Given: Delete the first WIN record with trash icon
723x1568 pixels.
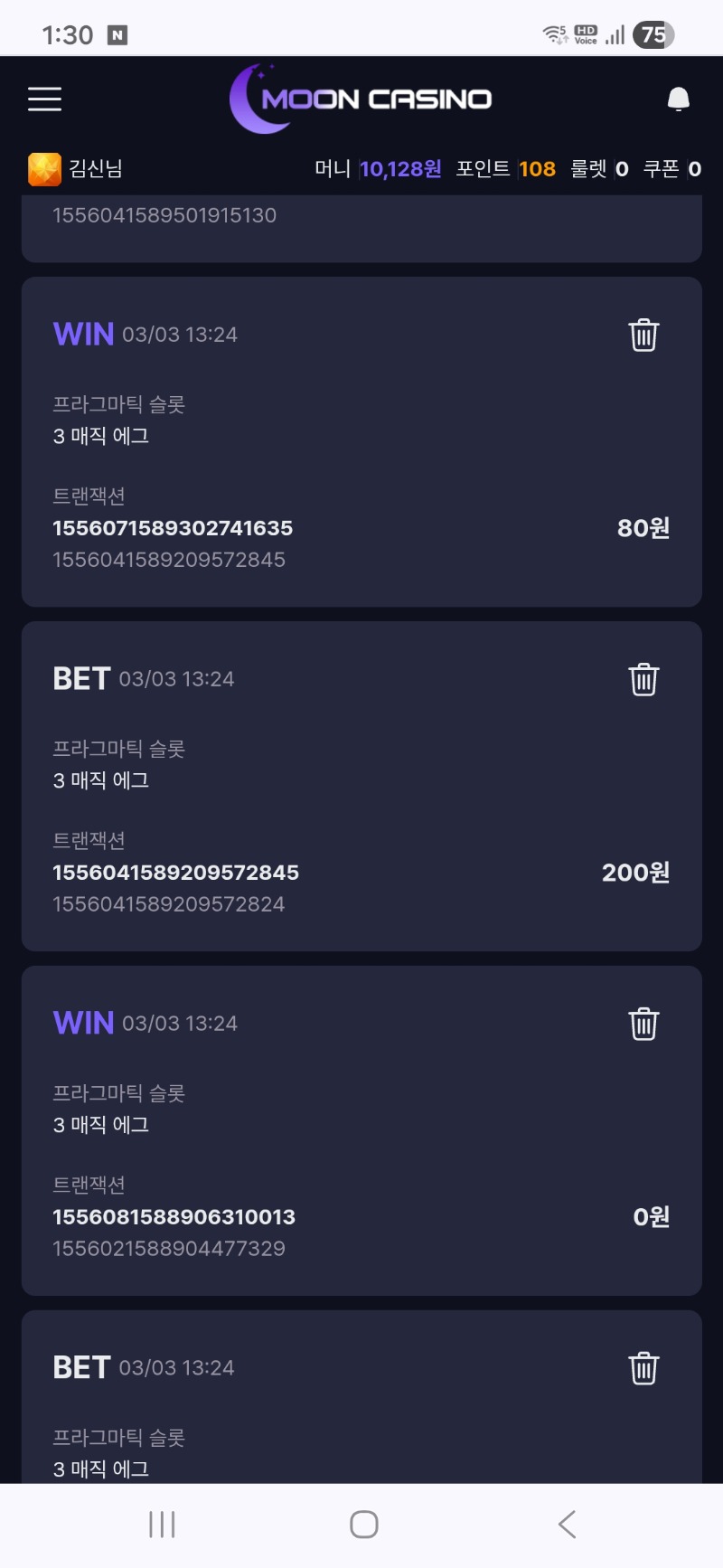Looking at the screenshot, I should click(643, 335).
